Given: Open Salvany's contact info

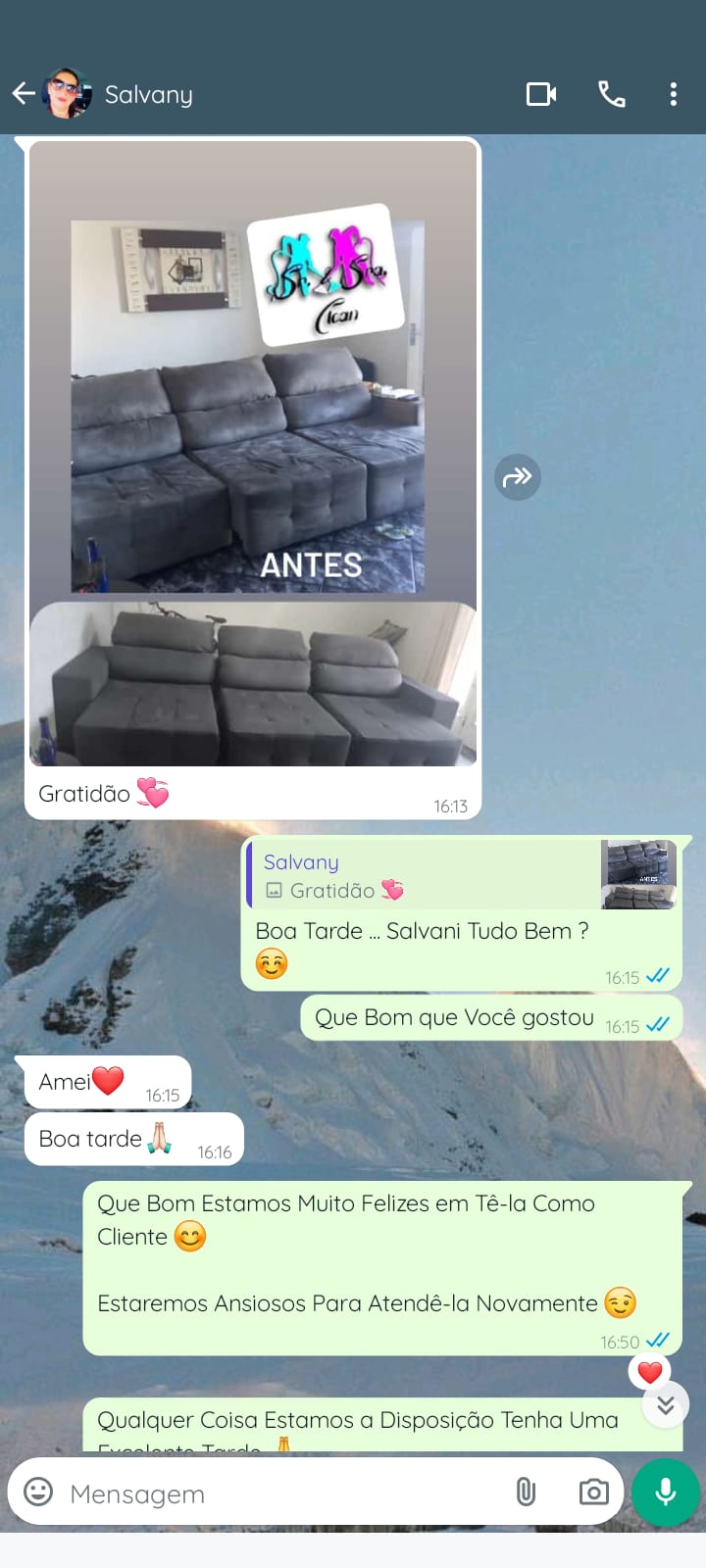Looking at the screenshot, I should coord(148,94).
